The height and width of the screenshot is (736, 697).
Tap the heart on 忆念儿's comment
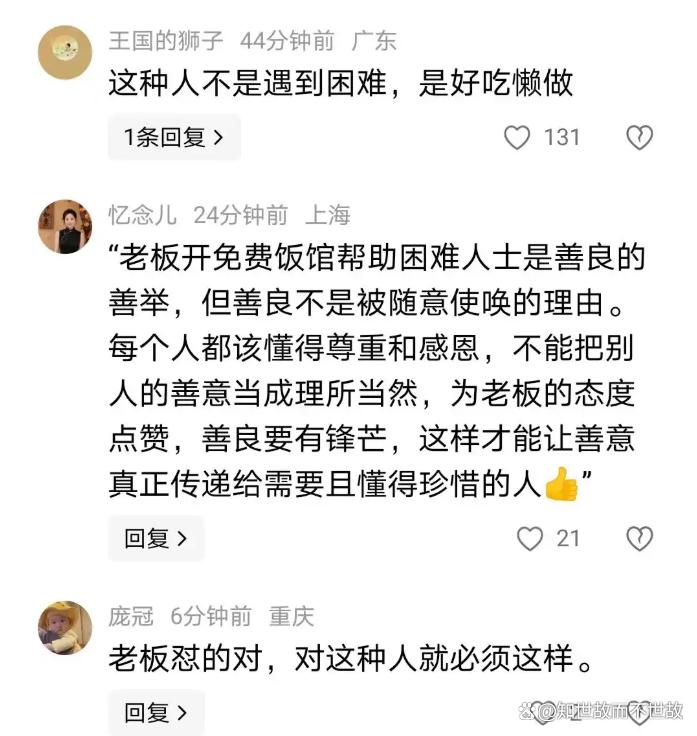(530, 539)
